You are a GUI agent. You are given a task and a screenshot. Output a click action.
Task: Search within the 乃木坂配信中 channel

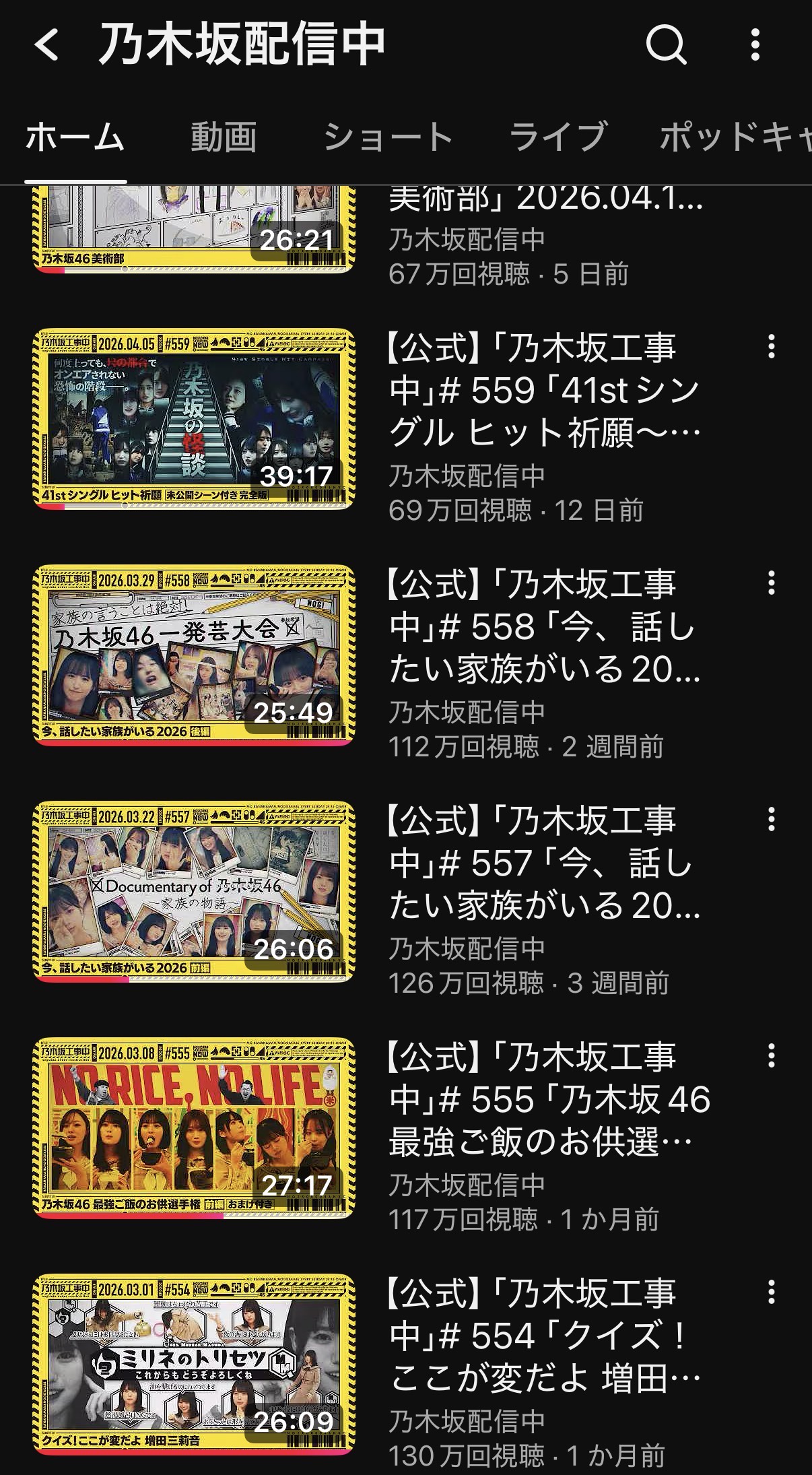[x=665, y=46]
